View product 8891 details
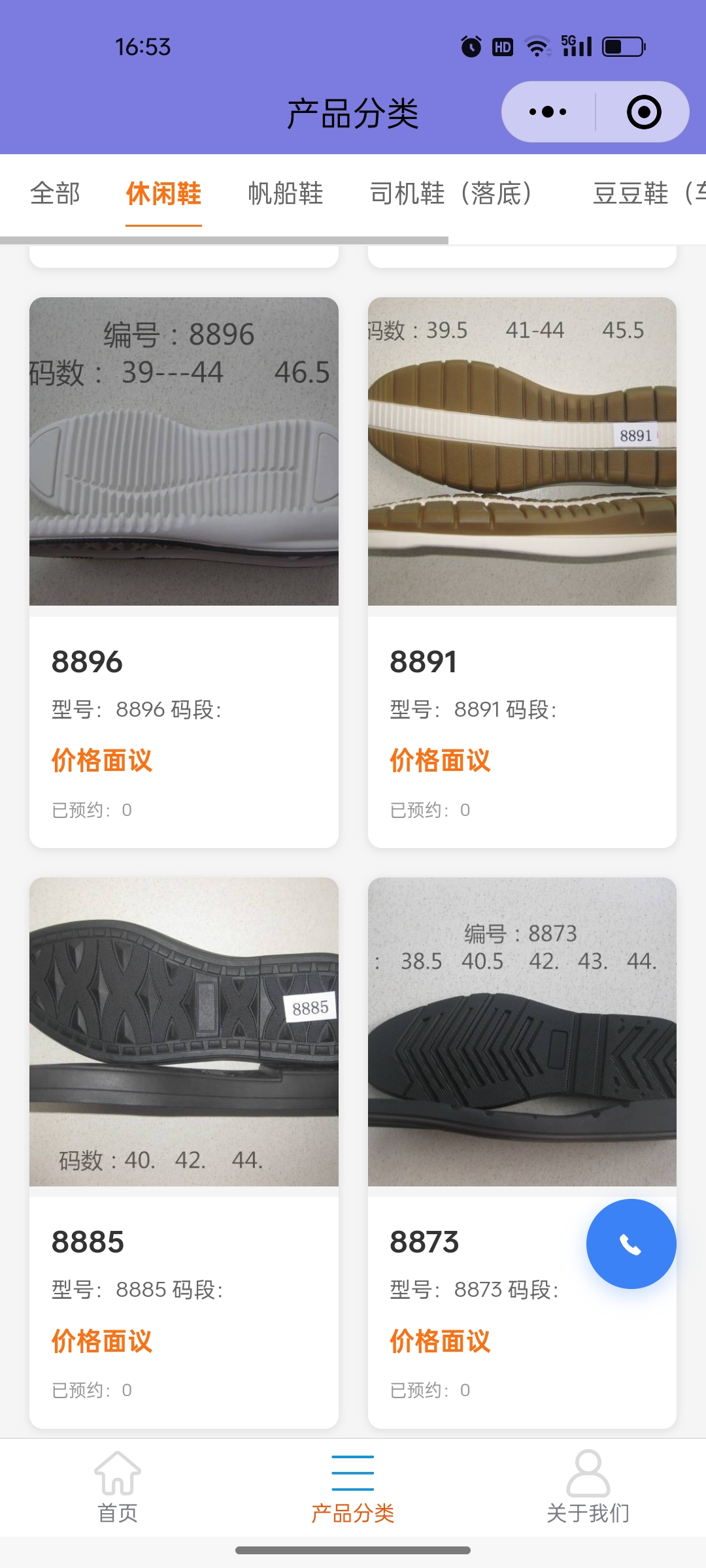 pos(522,572)
